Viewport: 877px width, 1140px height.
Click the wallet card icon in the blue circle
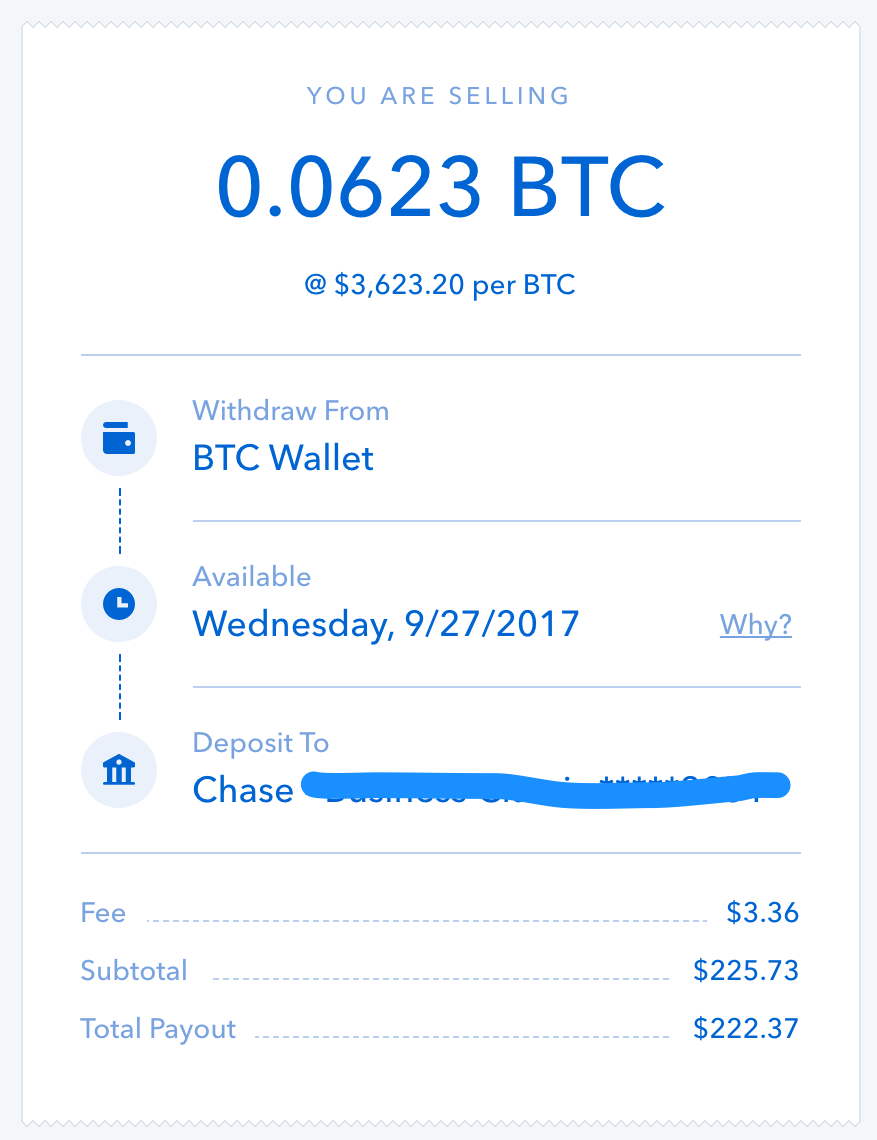pos(119,438)
